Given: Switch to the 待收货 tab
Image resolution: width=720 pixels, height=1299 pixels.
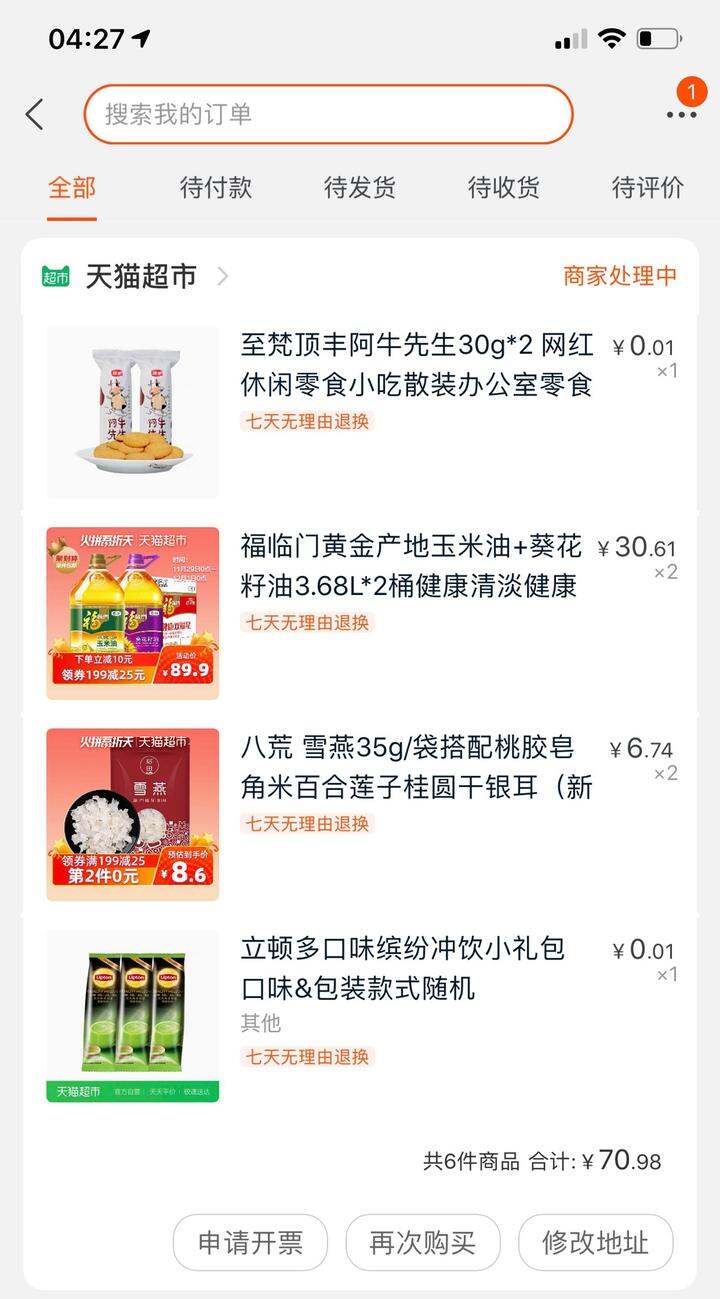Looking at the screenshot, I should 504,187.
